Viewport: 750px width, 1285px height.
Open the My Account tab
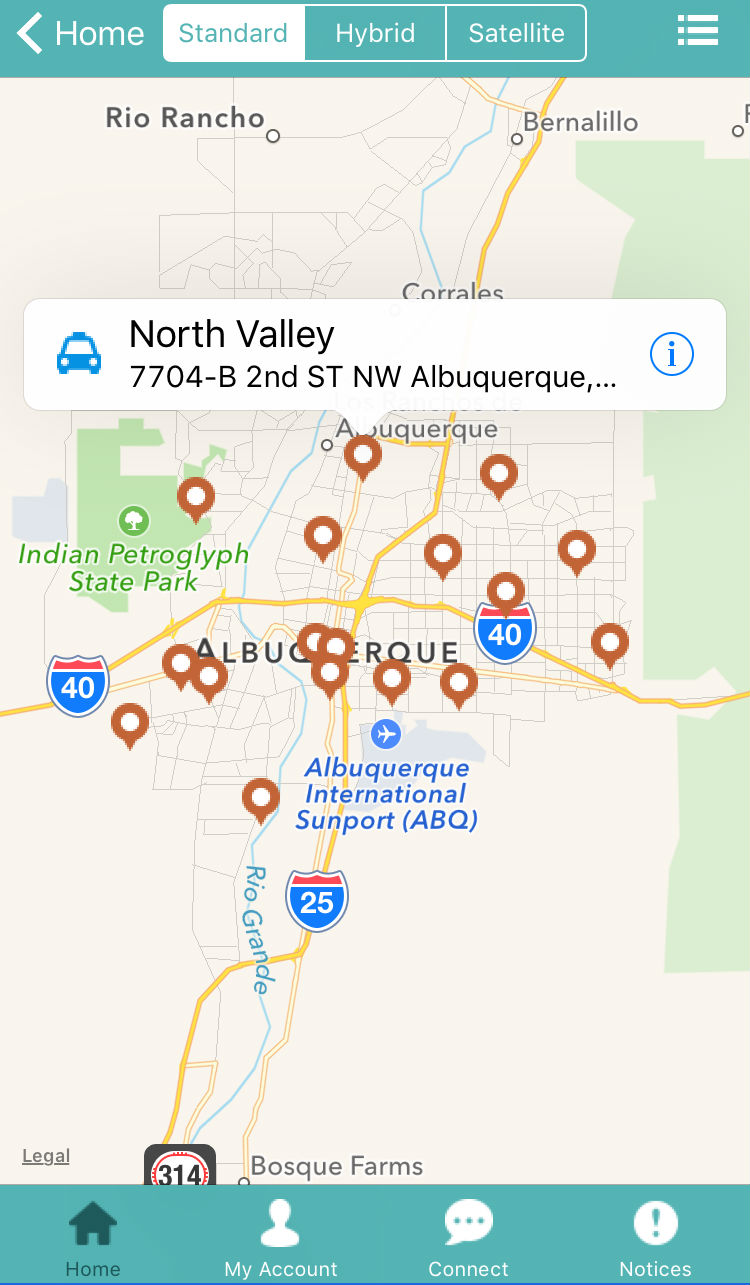(x=281, y=1238)
